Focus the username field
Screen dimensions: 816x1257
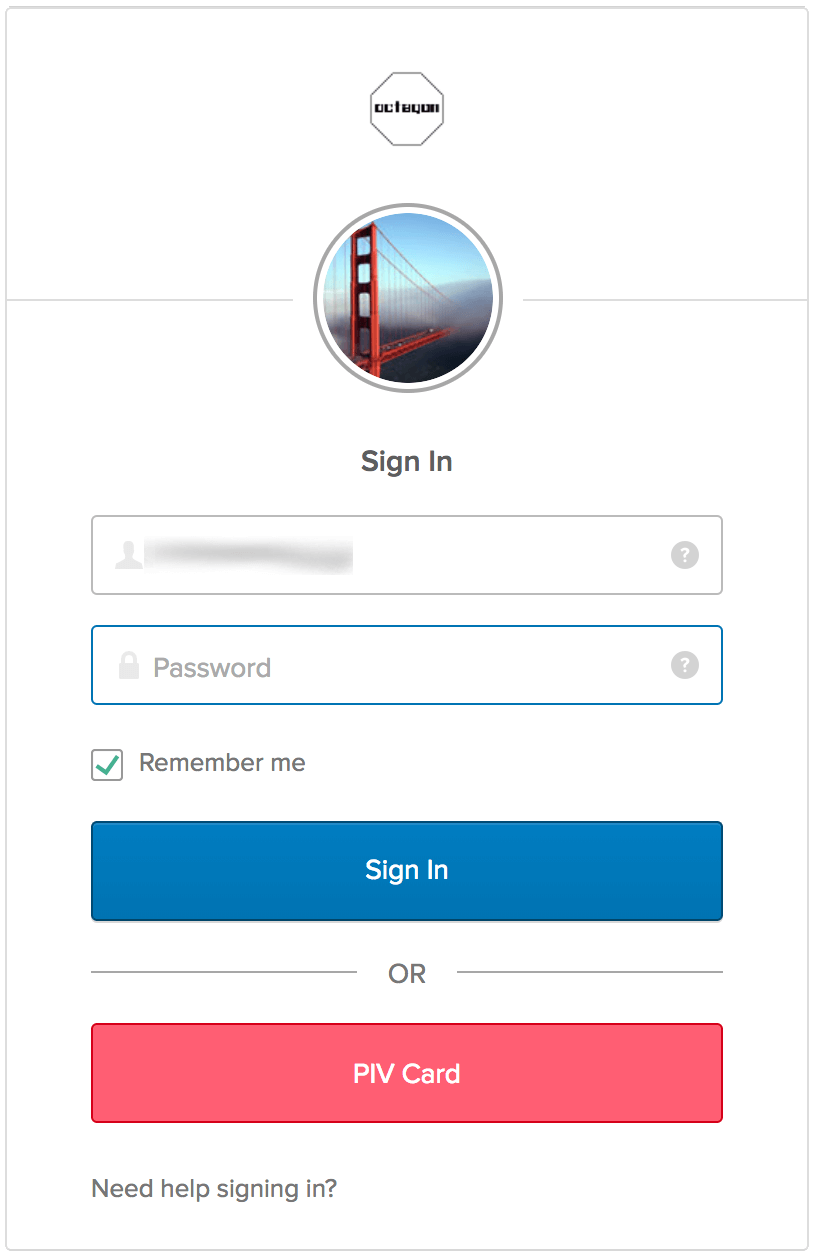pos(400,555)
